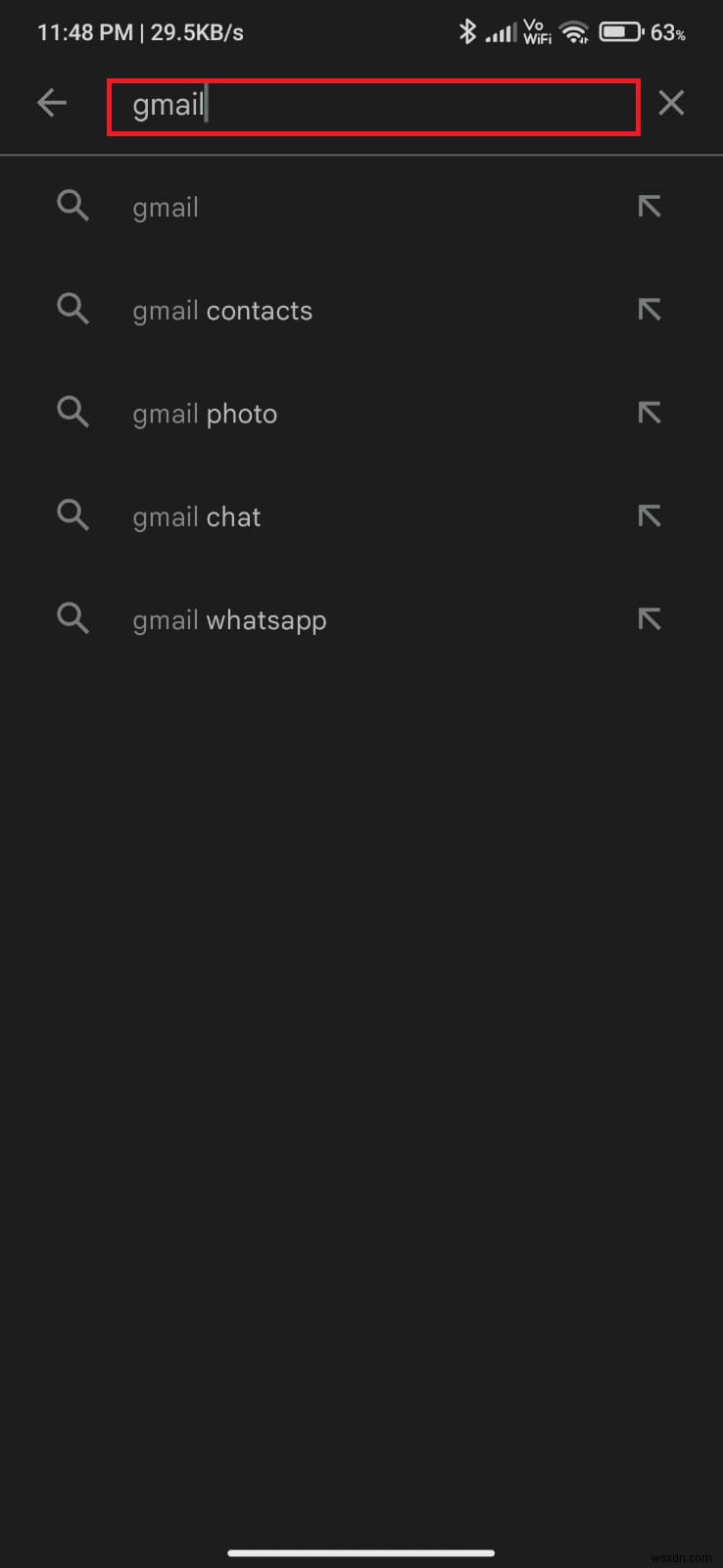Click the magnifier icon beside gmail suggestion
This screenshot has width=723, height=1568.
click(x=72, y=206)
